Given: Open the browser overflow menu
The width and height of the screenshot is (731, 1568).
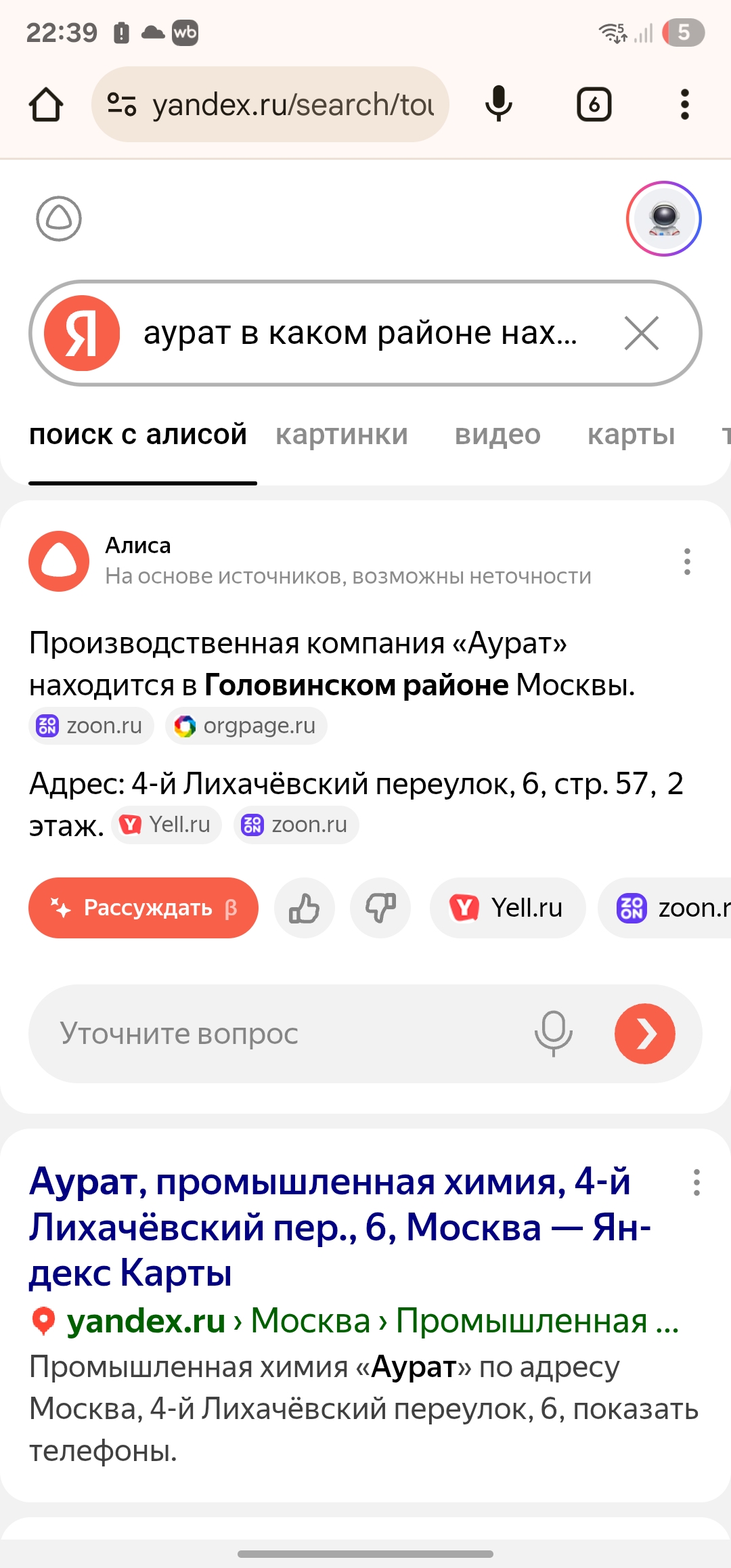Looking at the screenshot, I should coord(685,104).
